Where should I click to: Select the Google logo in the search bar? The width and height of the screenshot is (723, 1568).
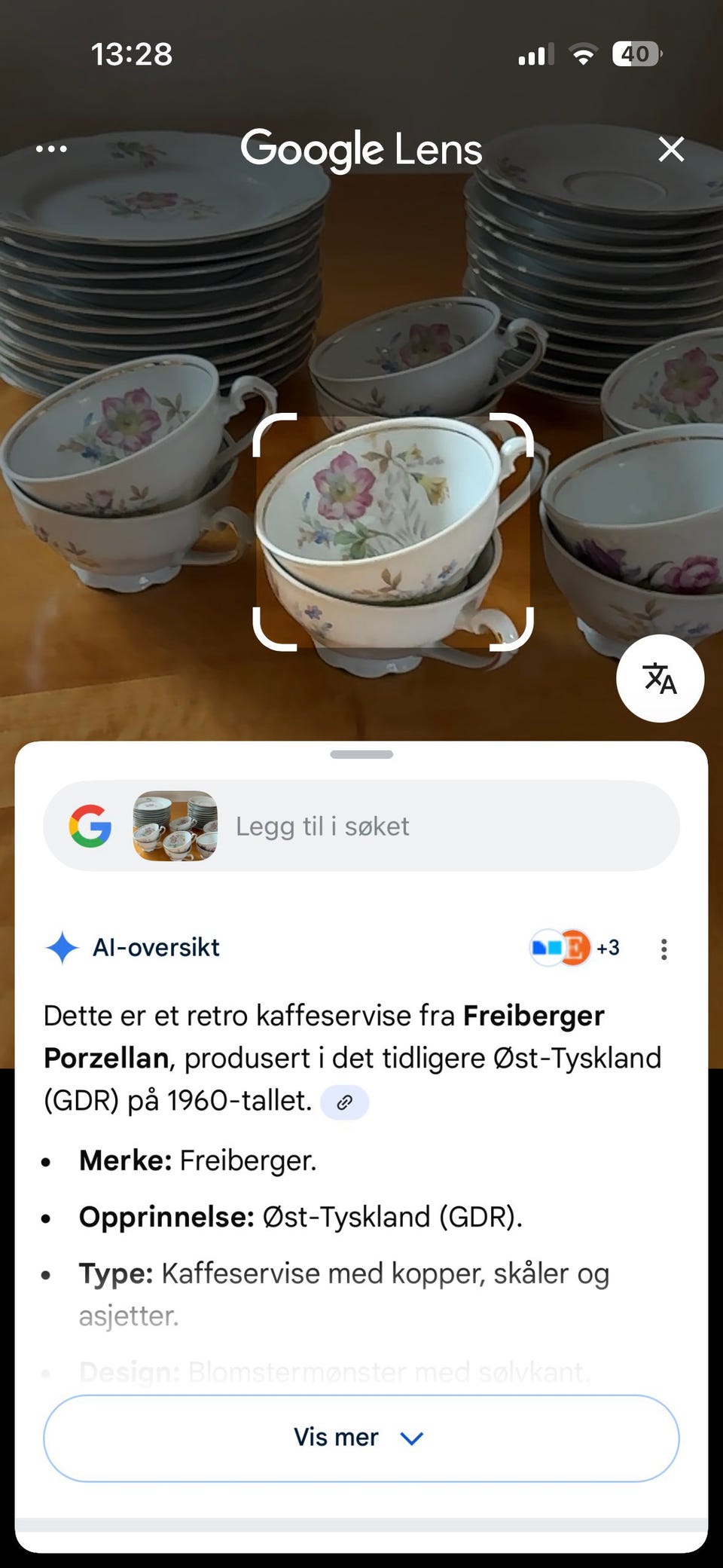click(90, 826)
